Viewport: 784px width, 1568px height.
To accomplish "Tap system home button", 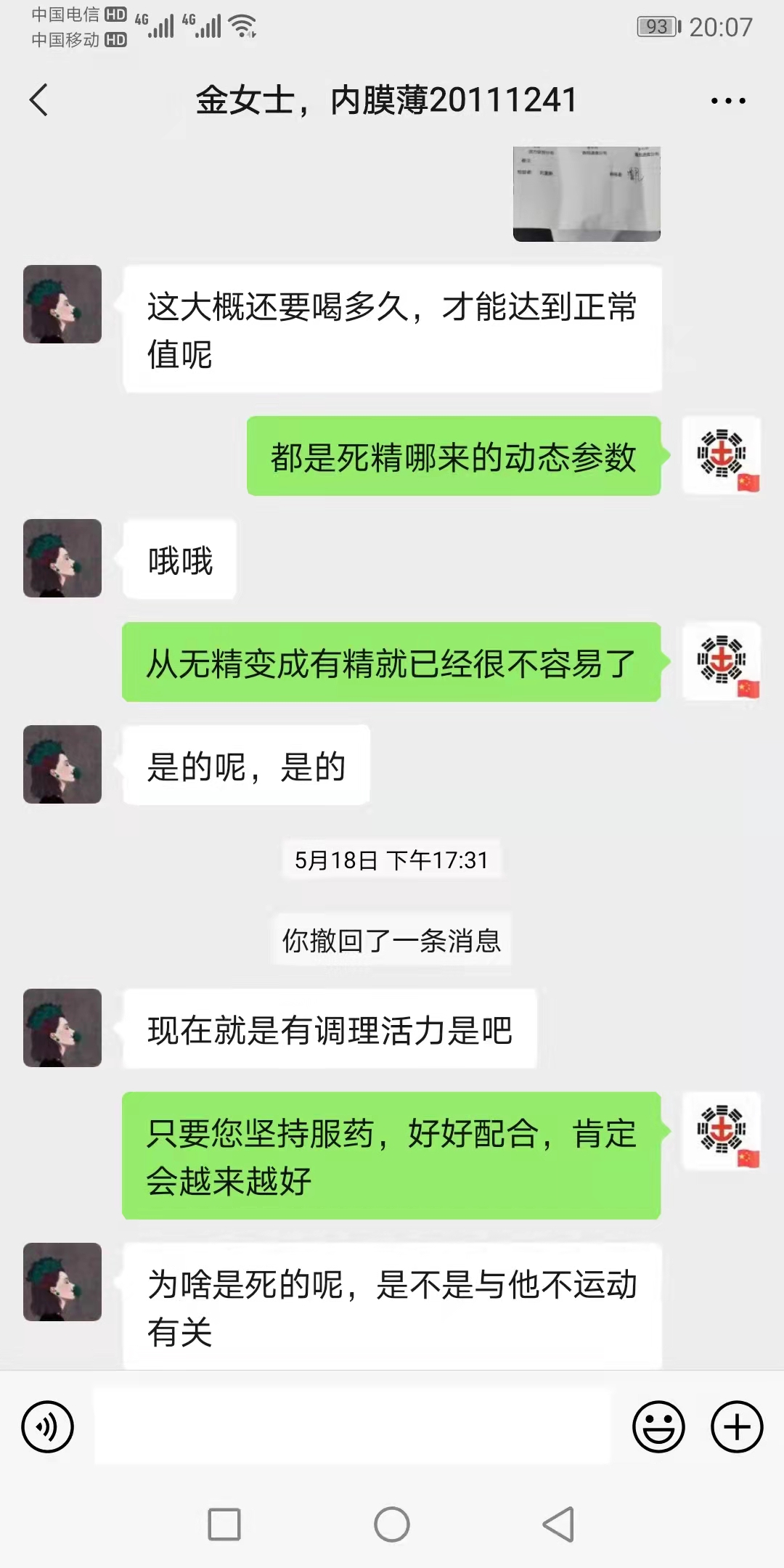I will [x=392, y=1524].
